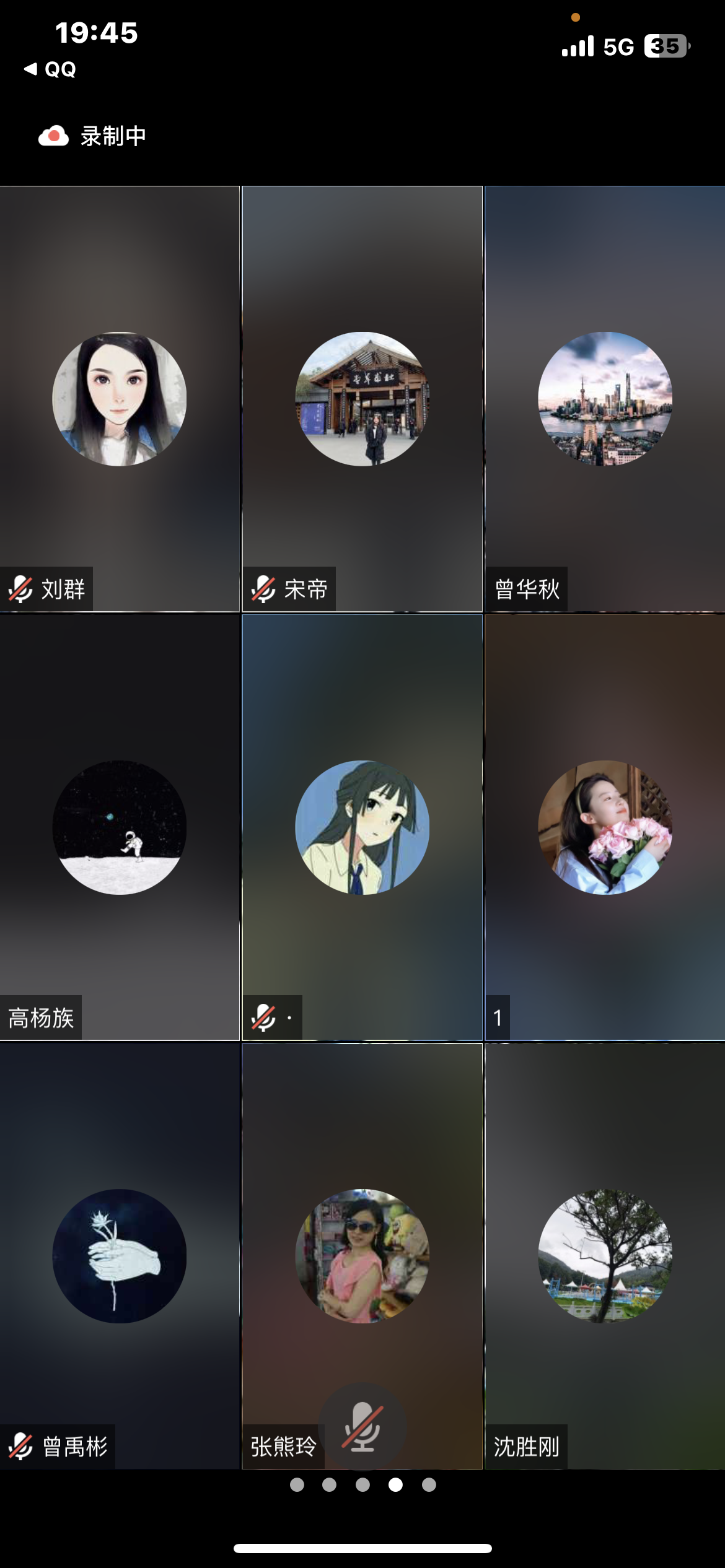Viewport: 725px width, 1568px height.
Task: Open 刘群's participant tile
Action: point(120,399)
